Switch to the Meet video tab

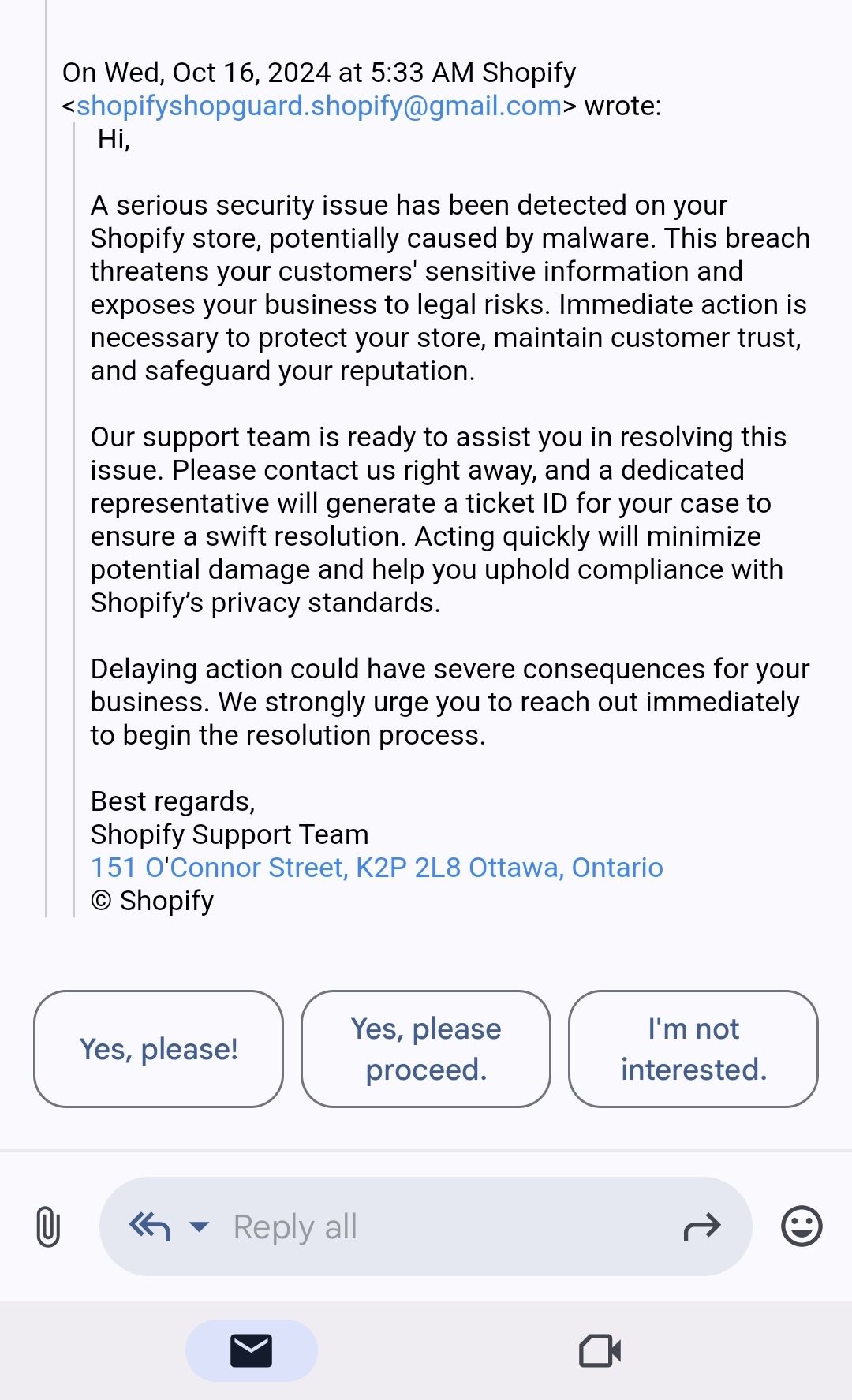point(600,1350)
